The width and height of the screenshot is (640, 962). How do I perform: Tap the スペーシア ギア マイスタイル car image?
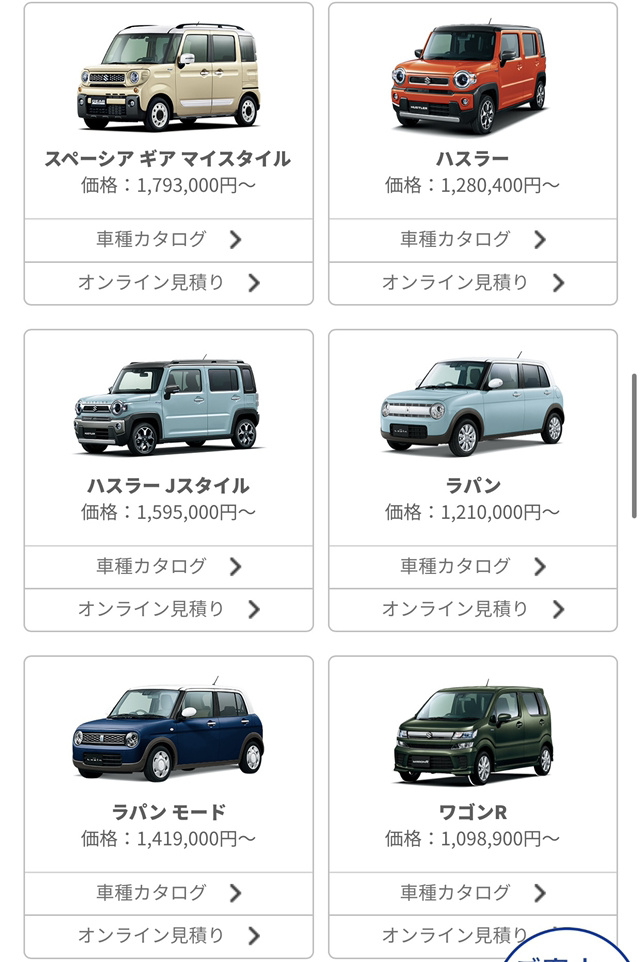(168, 77)
